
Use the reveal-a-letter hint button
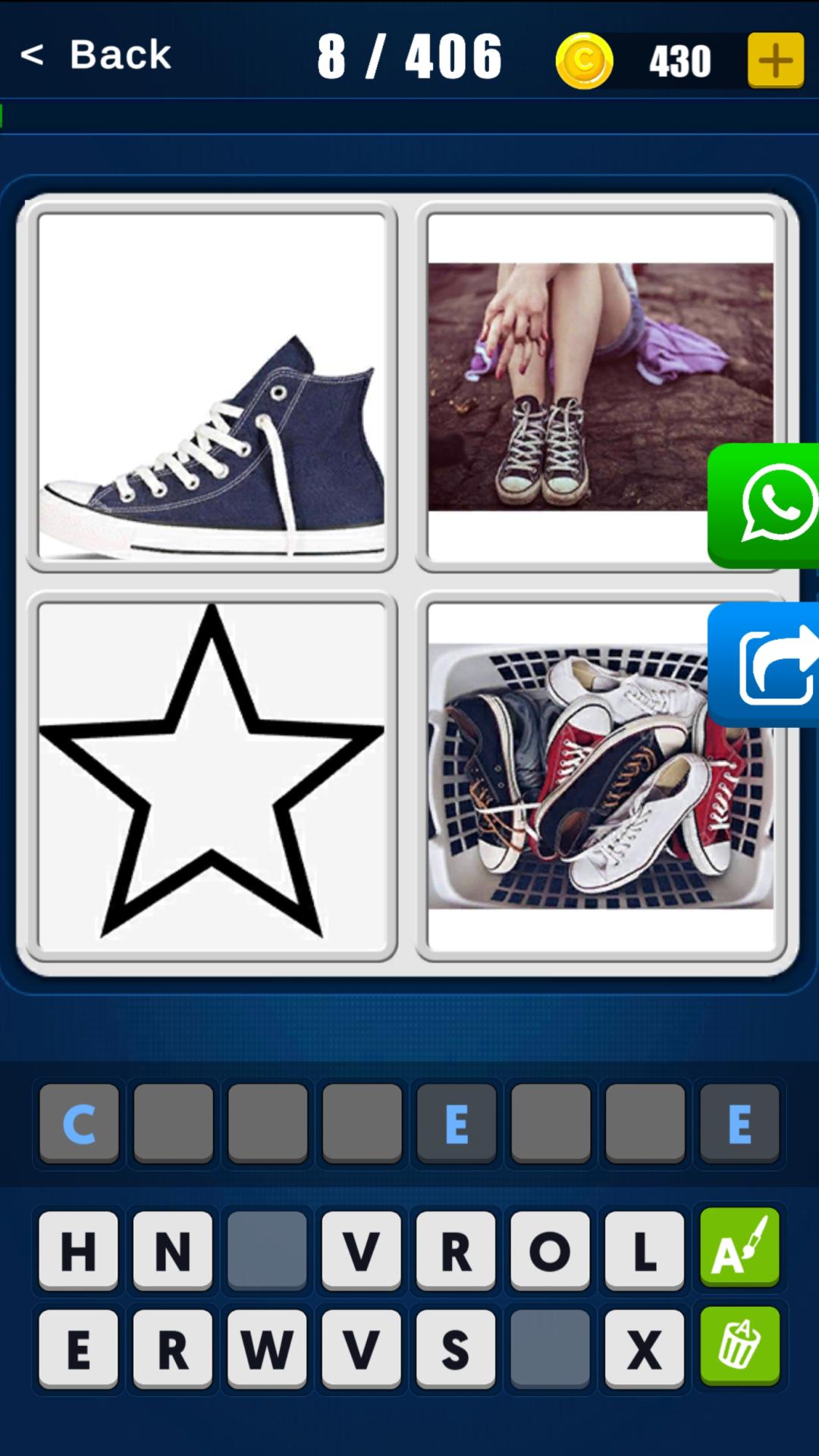pos(740,1248)
